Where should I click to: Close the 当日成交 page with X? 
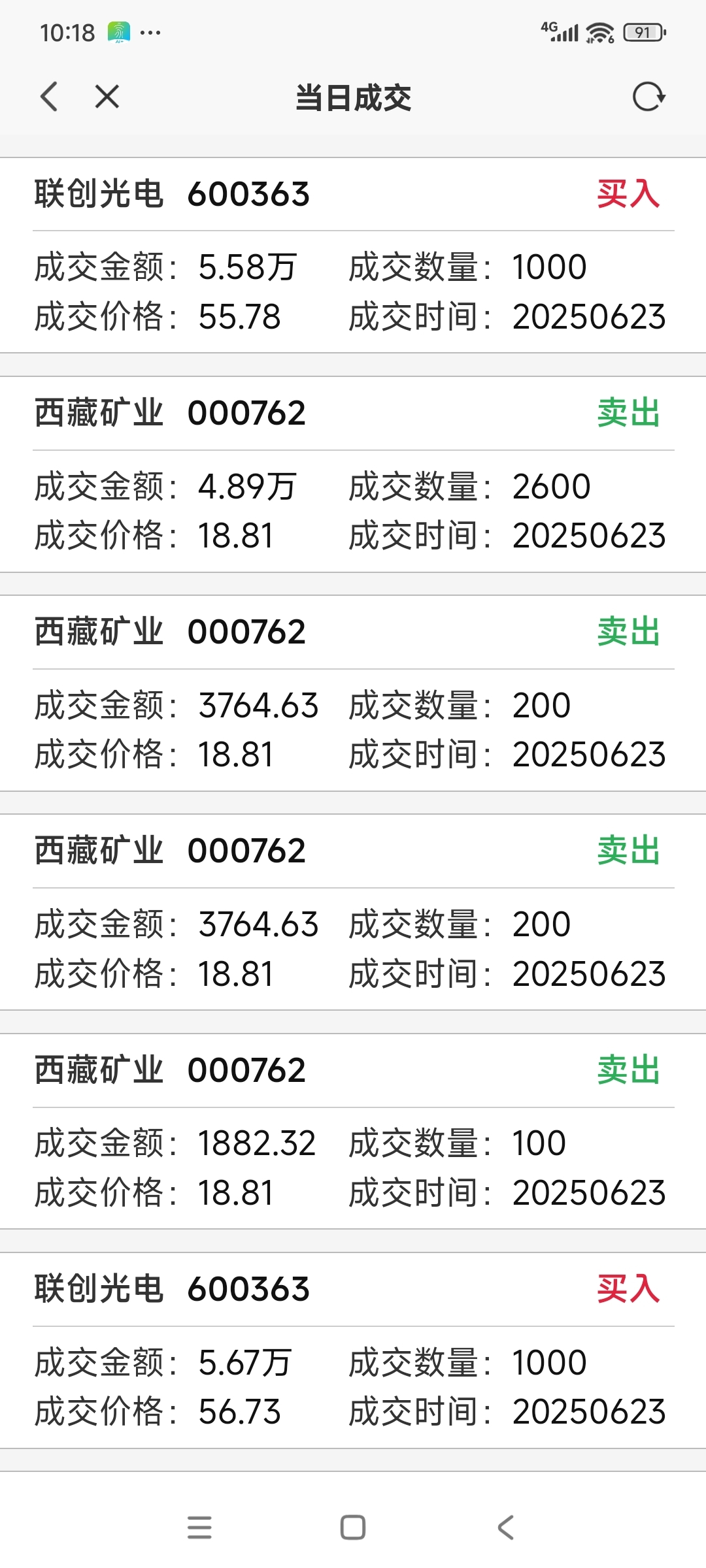[x=107, y=97]
